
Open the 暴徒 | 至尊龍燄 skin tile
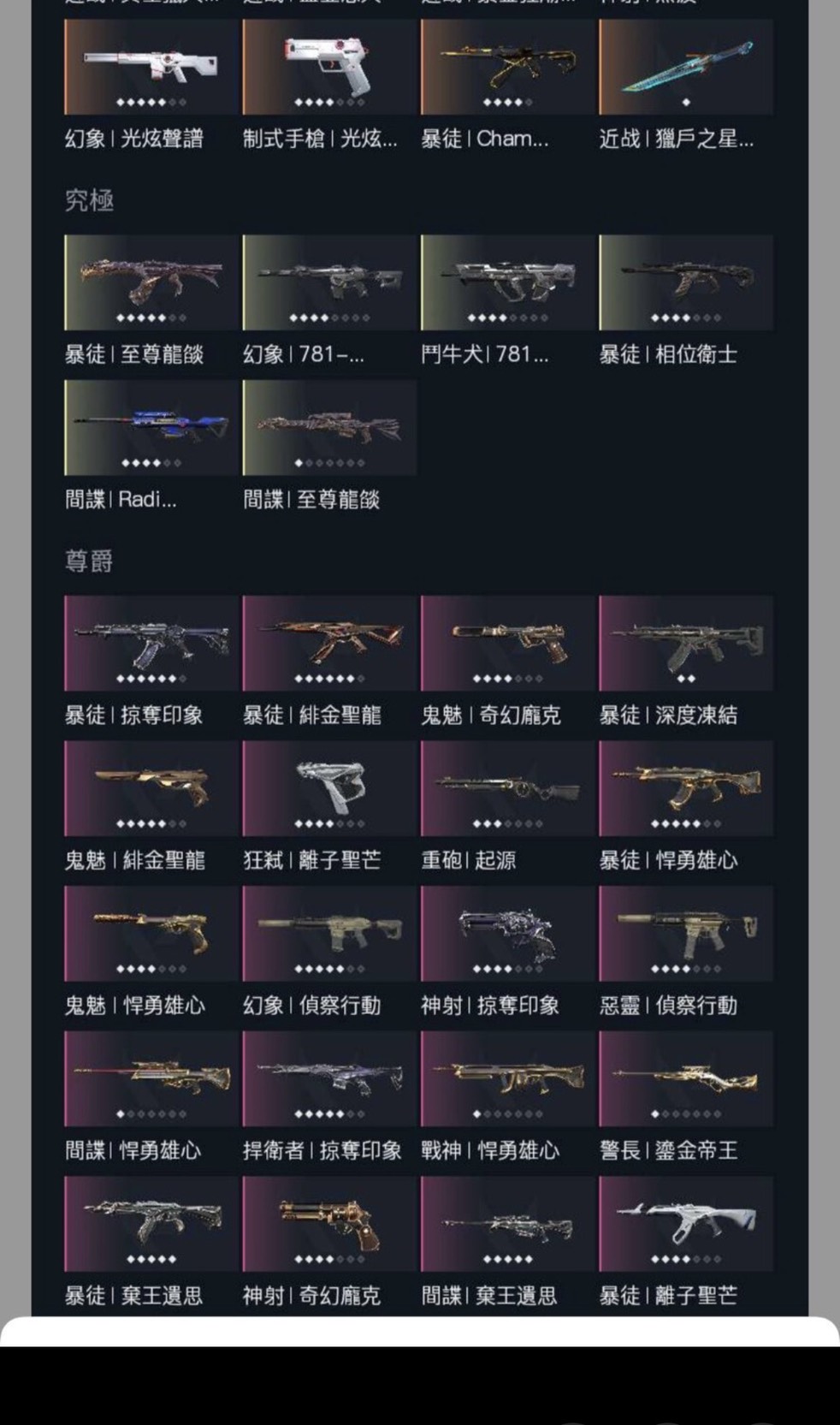151,282
